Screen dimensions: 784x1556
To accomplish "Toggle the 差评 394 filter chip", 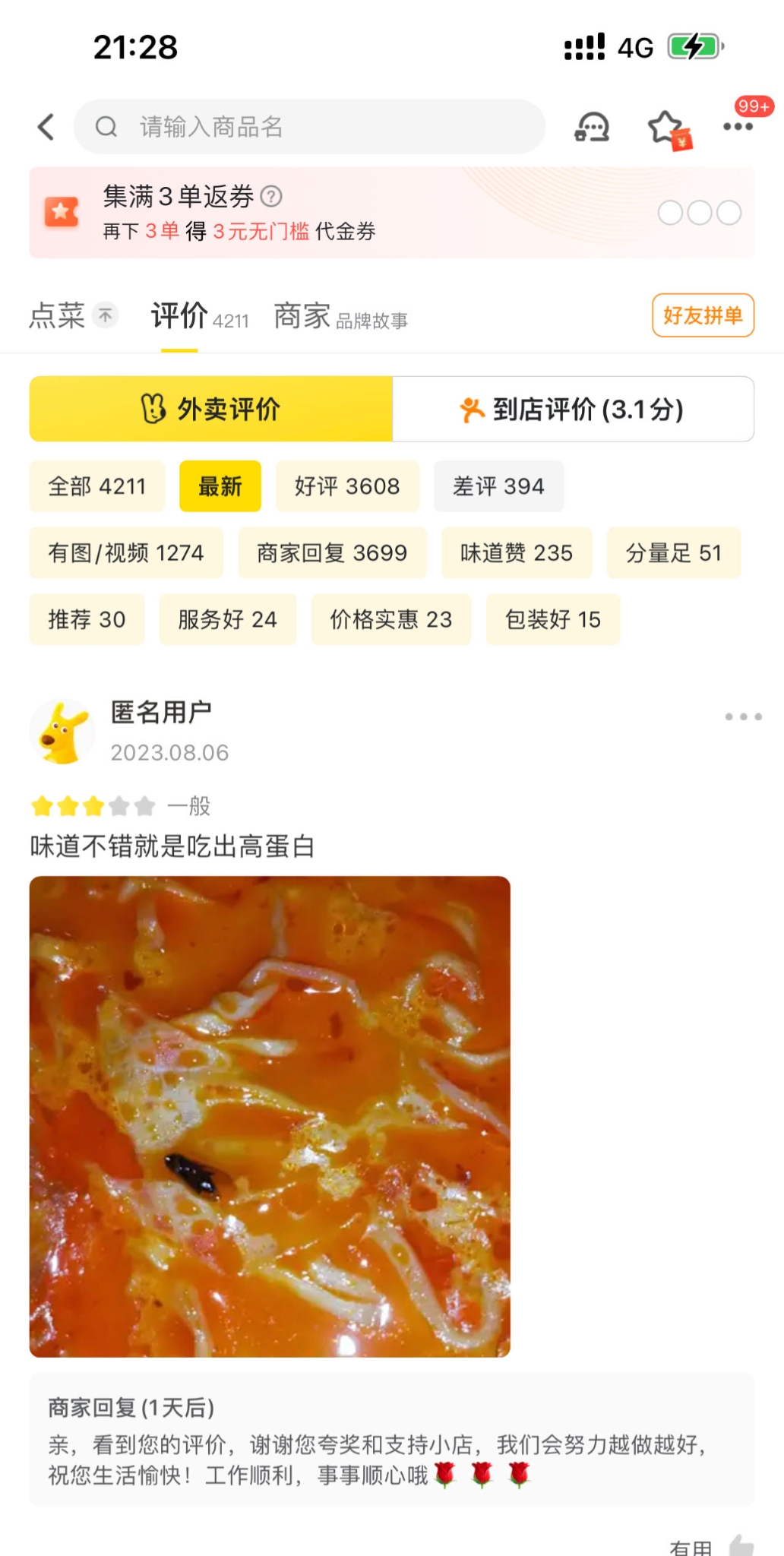I will (x=498, y=486).
